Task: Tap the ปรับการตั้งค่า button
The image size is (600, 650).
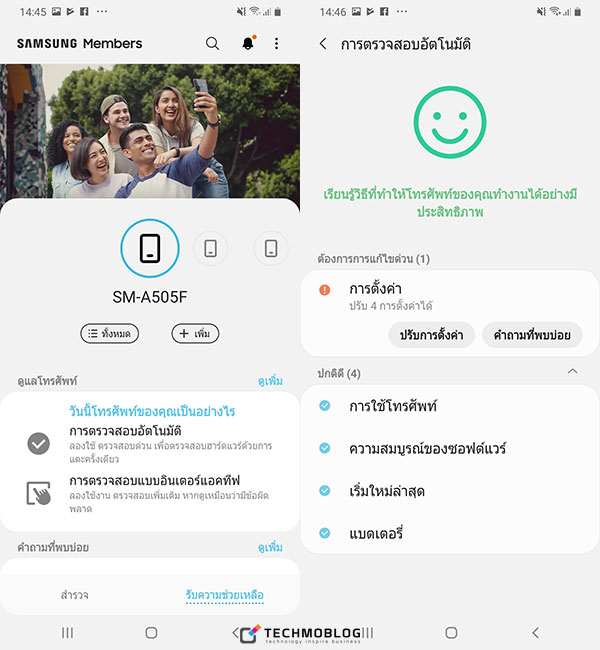Action: [431, 336]
